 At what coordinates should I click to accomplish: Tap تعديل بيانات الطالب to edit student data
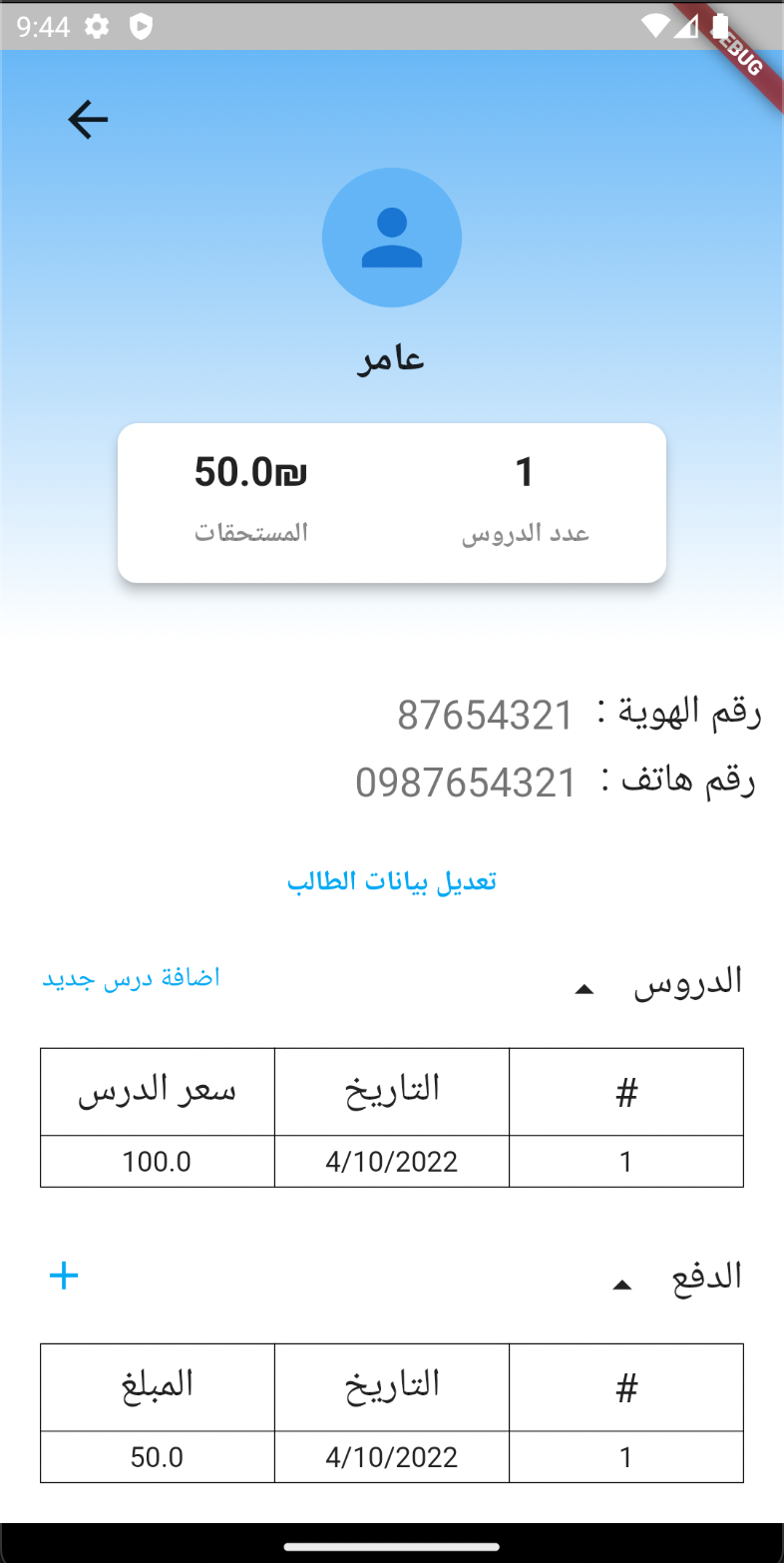(x=392, y=882)
